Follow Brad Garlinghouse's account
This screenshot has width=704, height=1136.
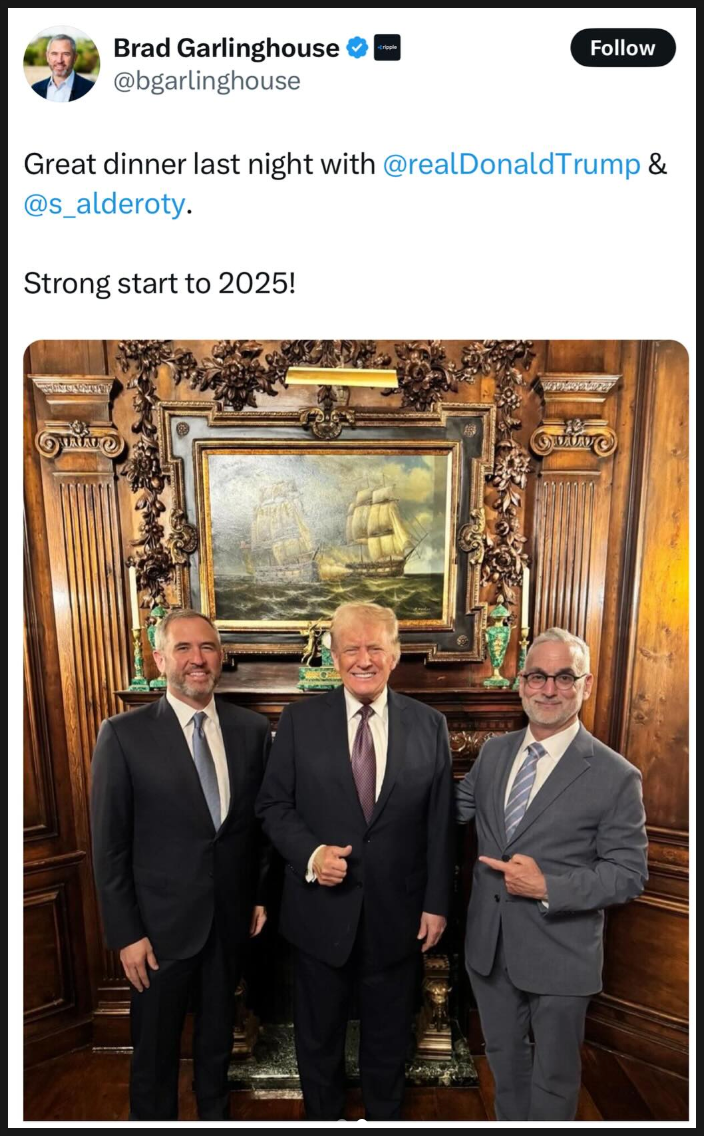(x=622, y=48)
